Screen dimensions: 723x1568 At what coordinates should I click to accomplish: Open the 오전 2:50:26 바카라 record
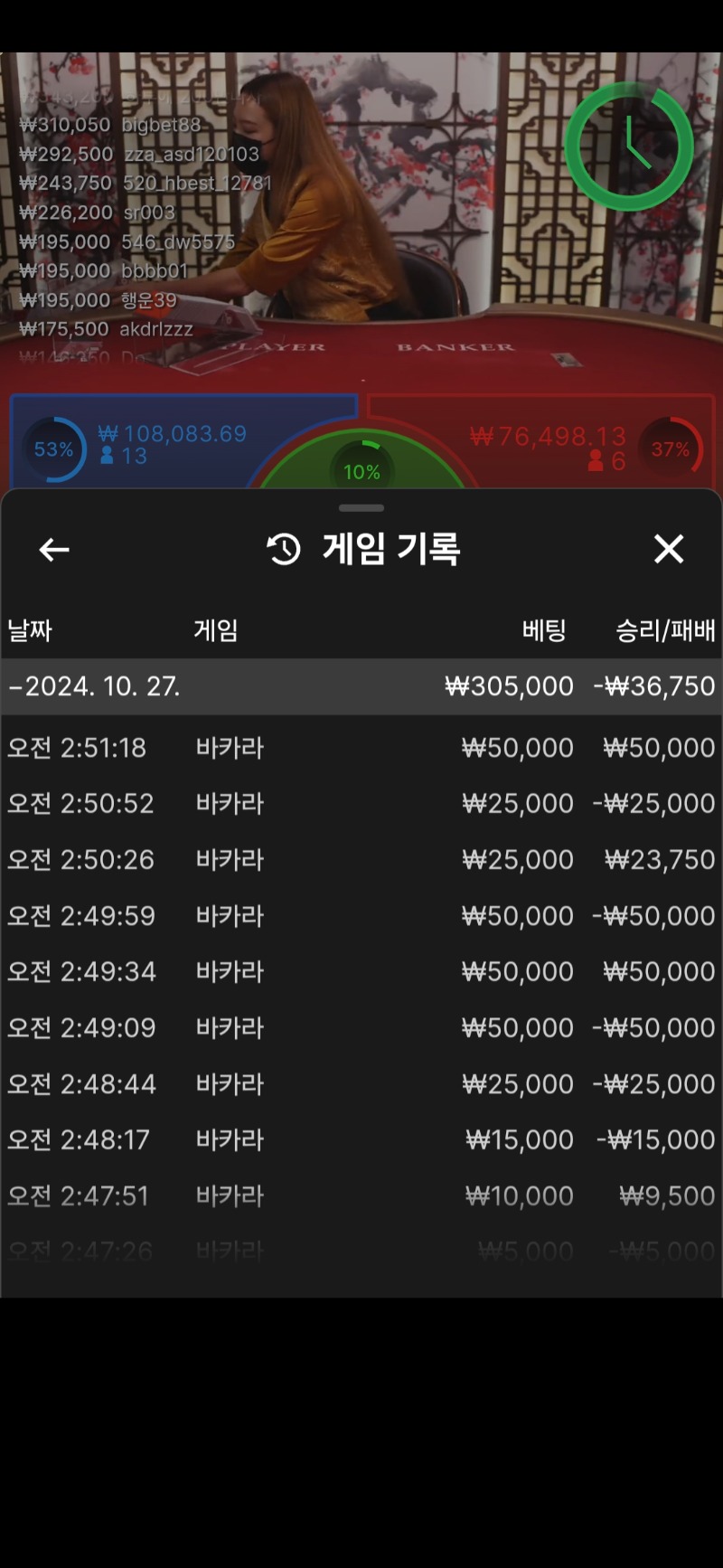click(361, 860)
